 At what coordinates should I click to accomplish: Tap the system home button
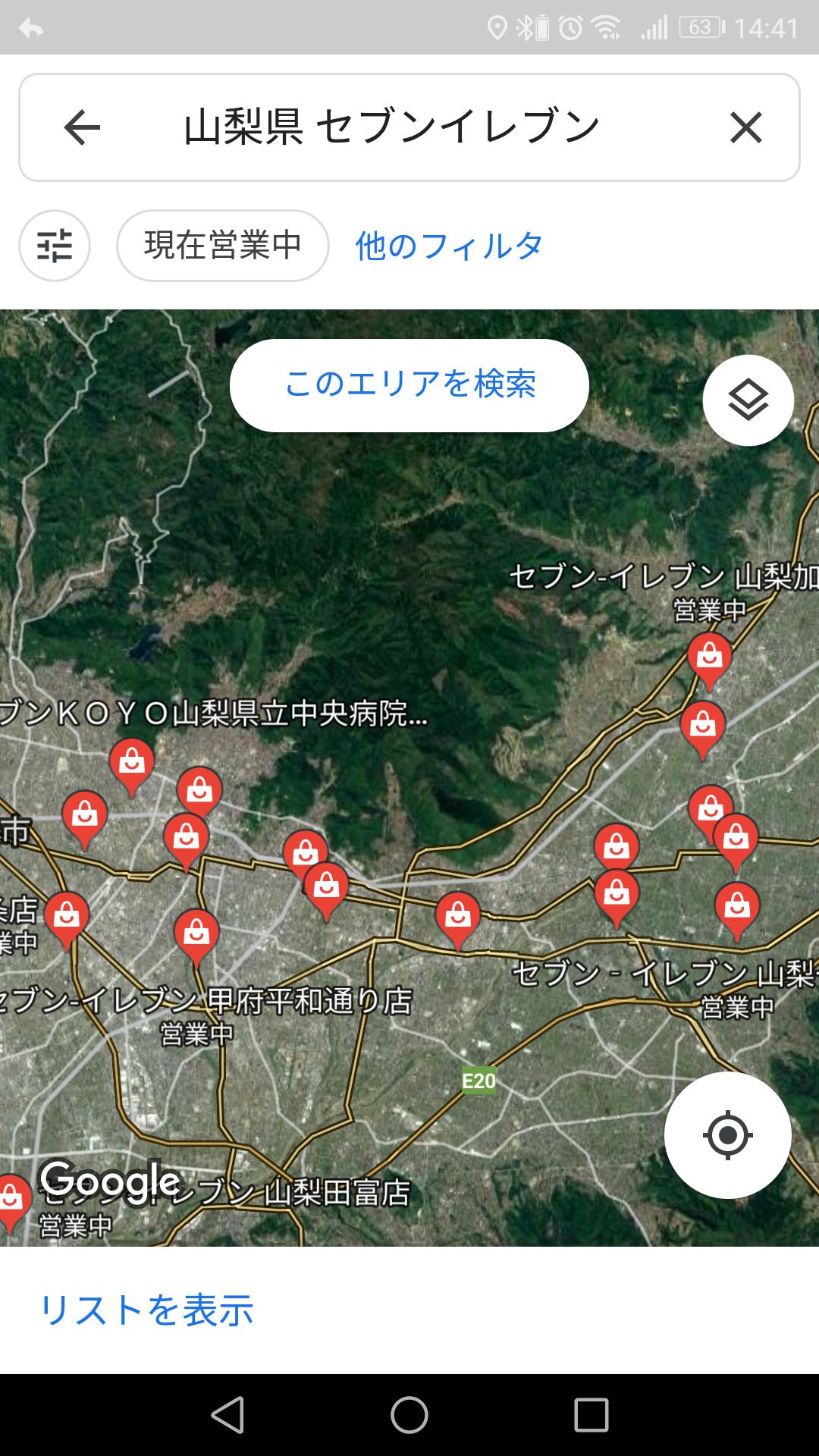click(x=409, y=1415)
